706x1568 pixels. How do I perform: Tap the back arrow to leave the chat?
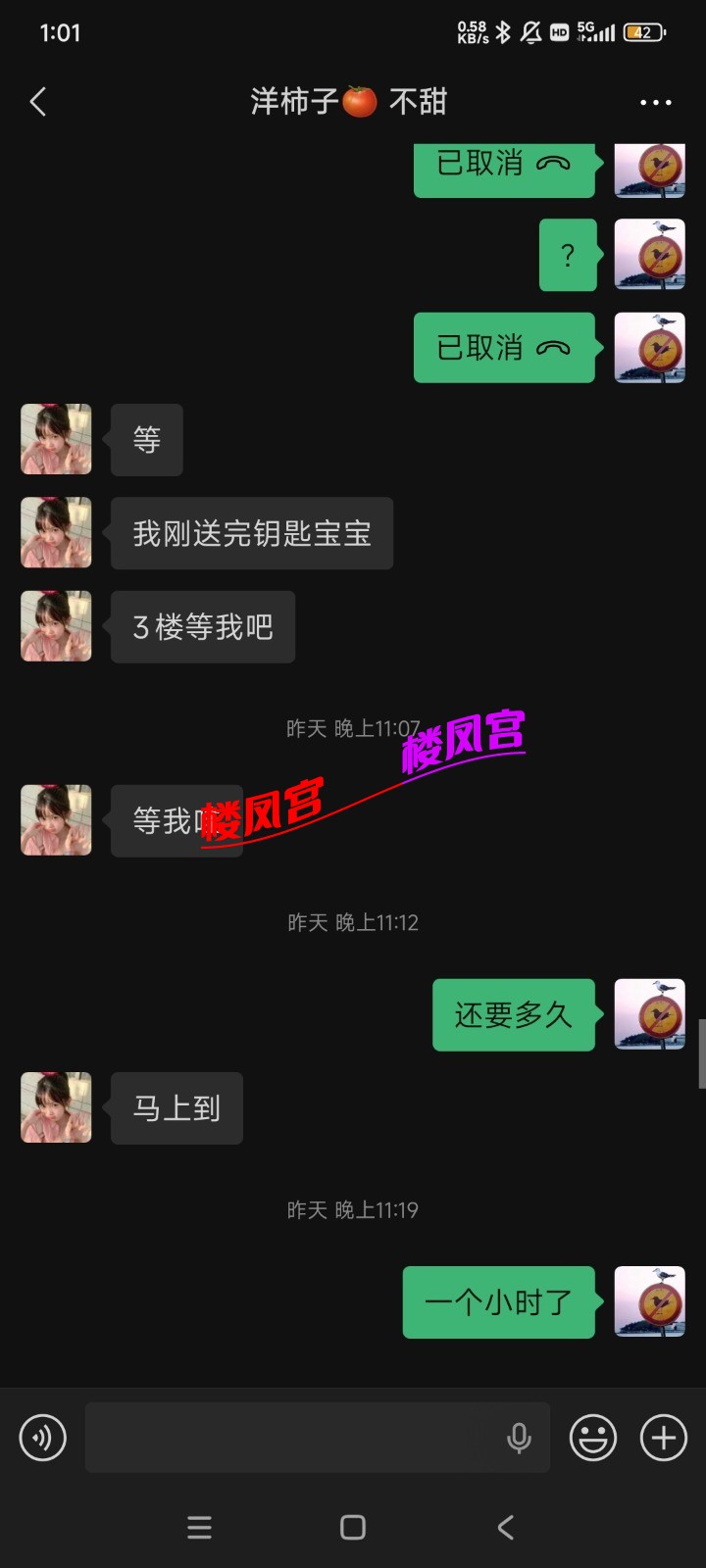click(37, 101)
